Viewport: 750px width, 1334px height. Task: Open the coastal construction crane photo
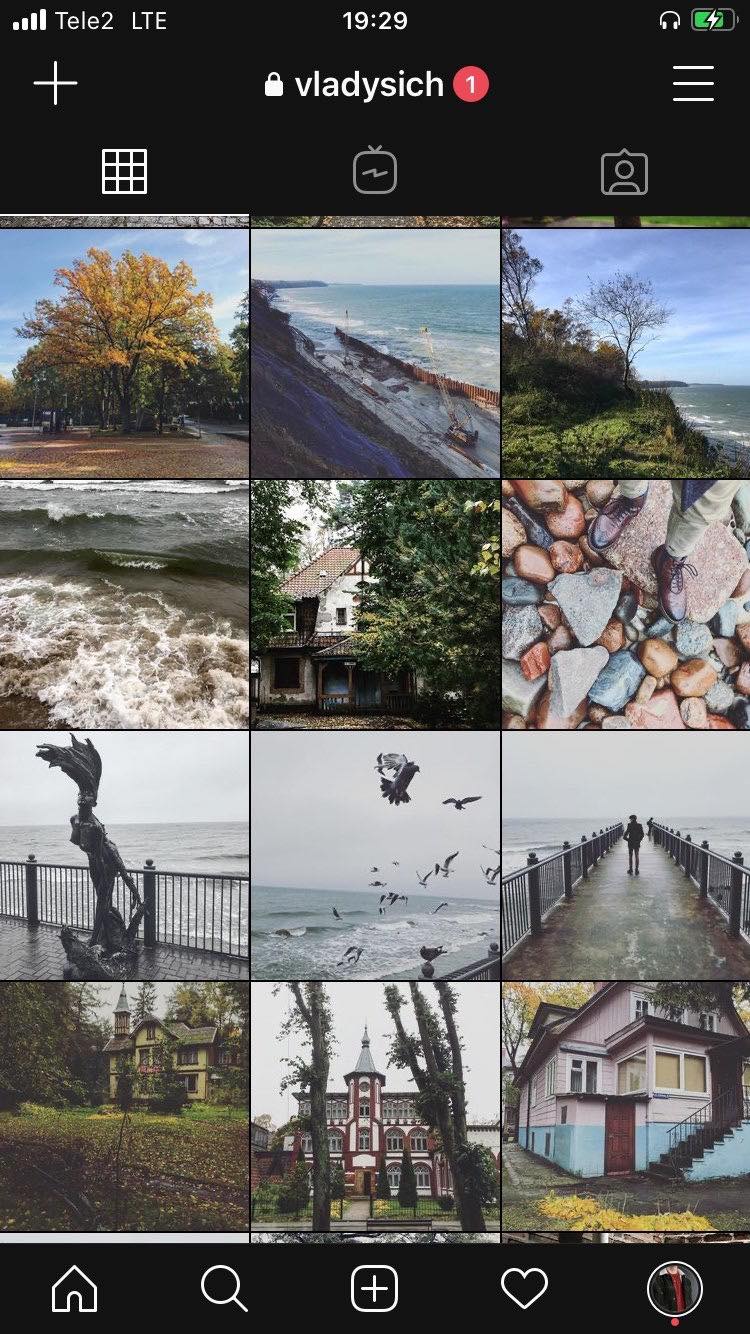(x=375, y=354)
